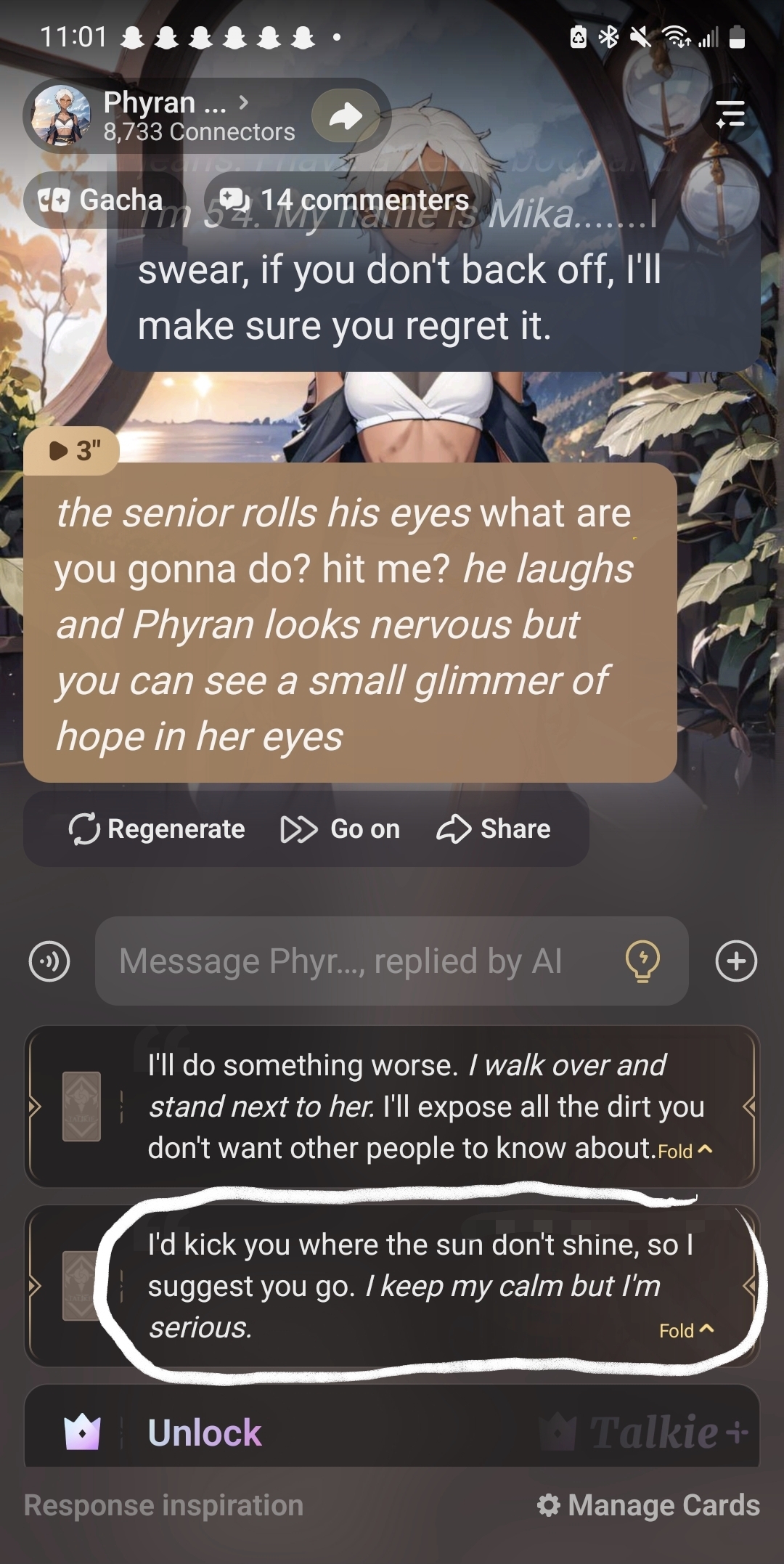This screenshot has height=1564, width=784.
Task: Share this chat message
Action: 494,828
